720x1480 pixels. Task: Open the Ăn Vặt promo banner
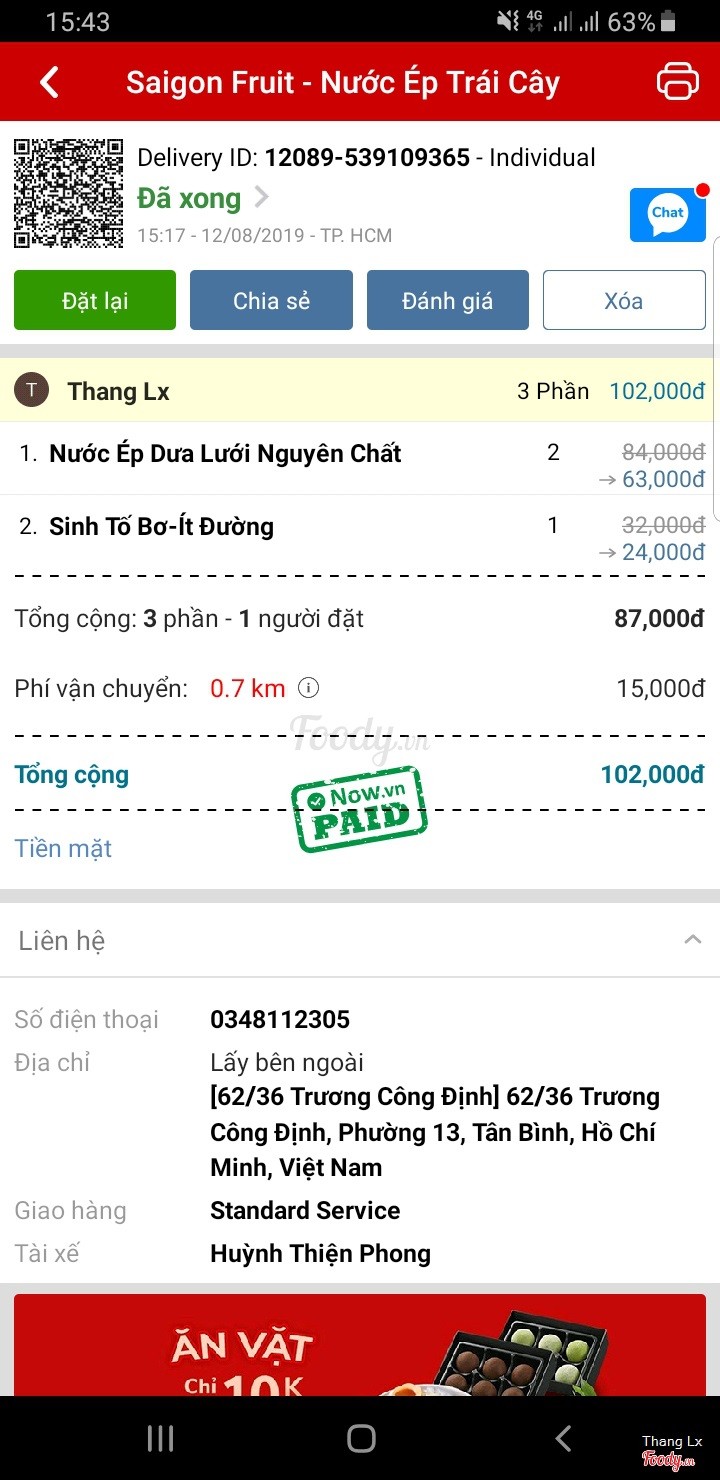coord(360,1345)
